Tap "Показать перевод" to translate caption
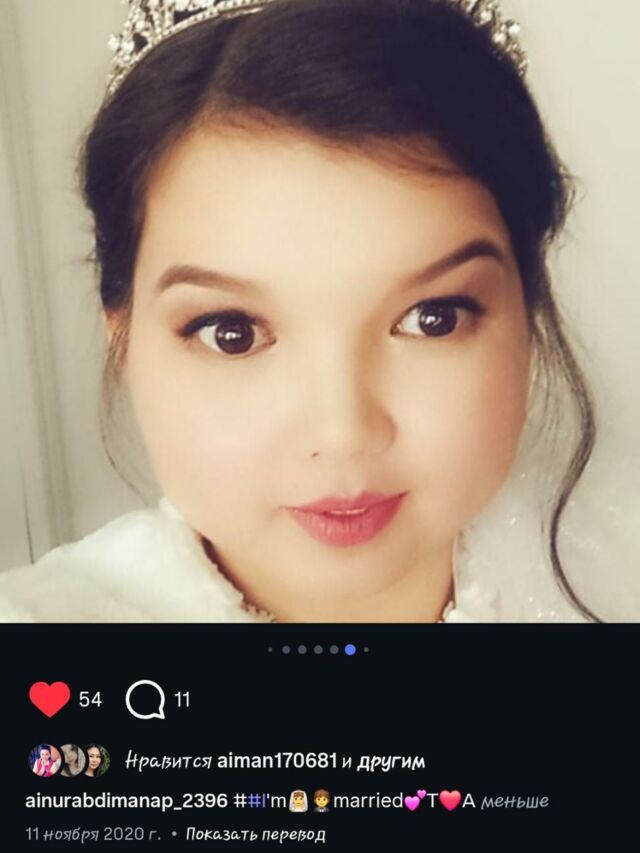The image size is (640, 853). click(x=255, y=834)
